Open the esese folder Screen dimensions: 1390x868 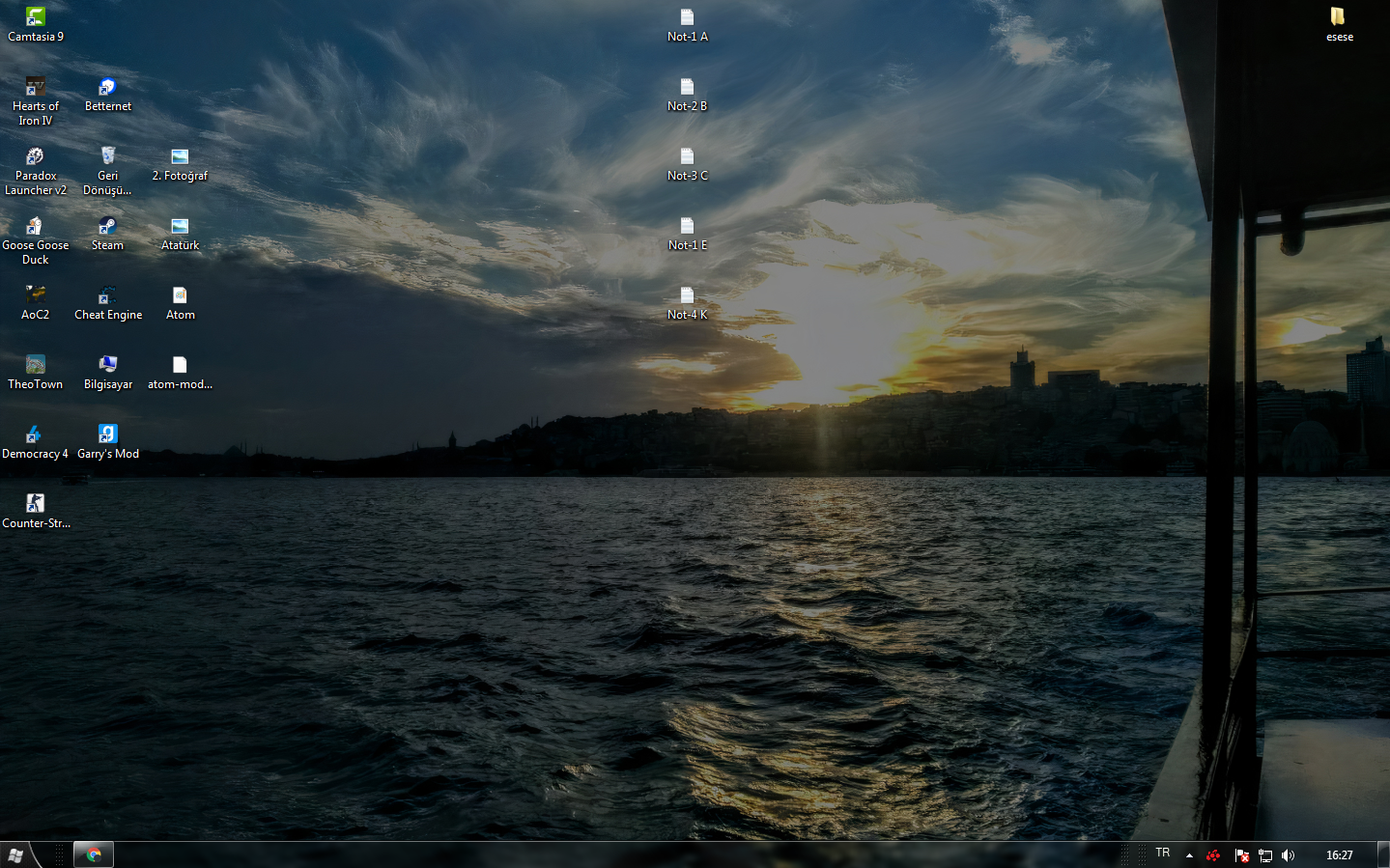1338,17
